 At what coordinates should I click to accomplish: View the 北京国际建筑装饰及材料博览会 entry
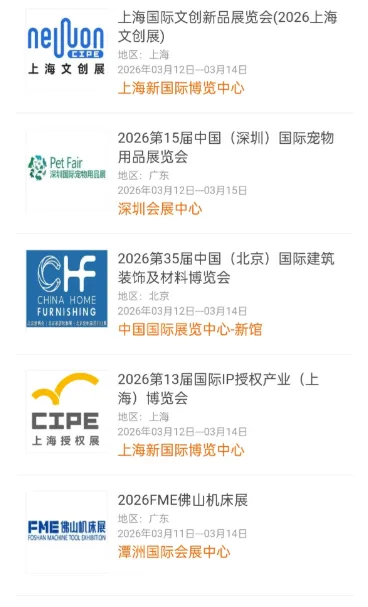pyautogui.click(x=184, y=294)
